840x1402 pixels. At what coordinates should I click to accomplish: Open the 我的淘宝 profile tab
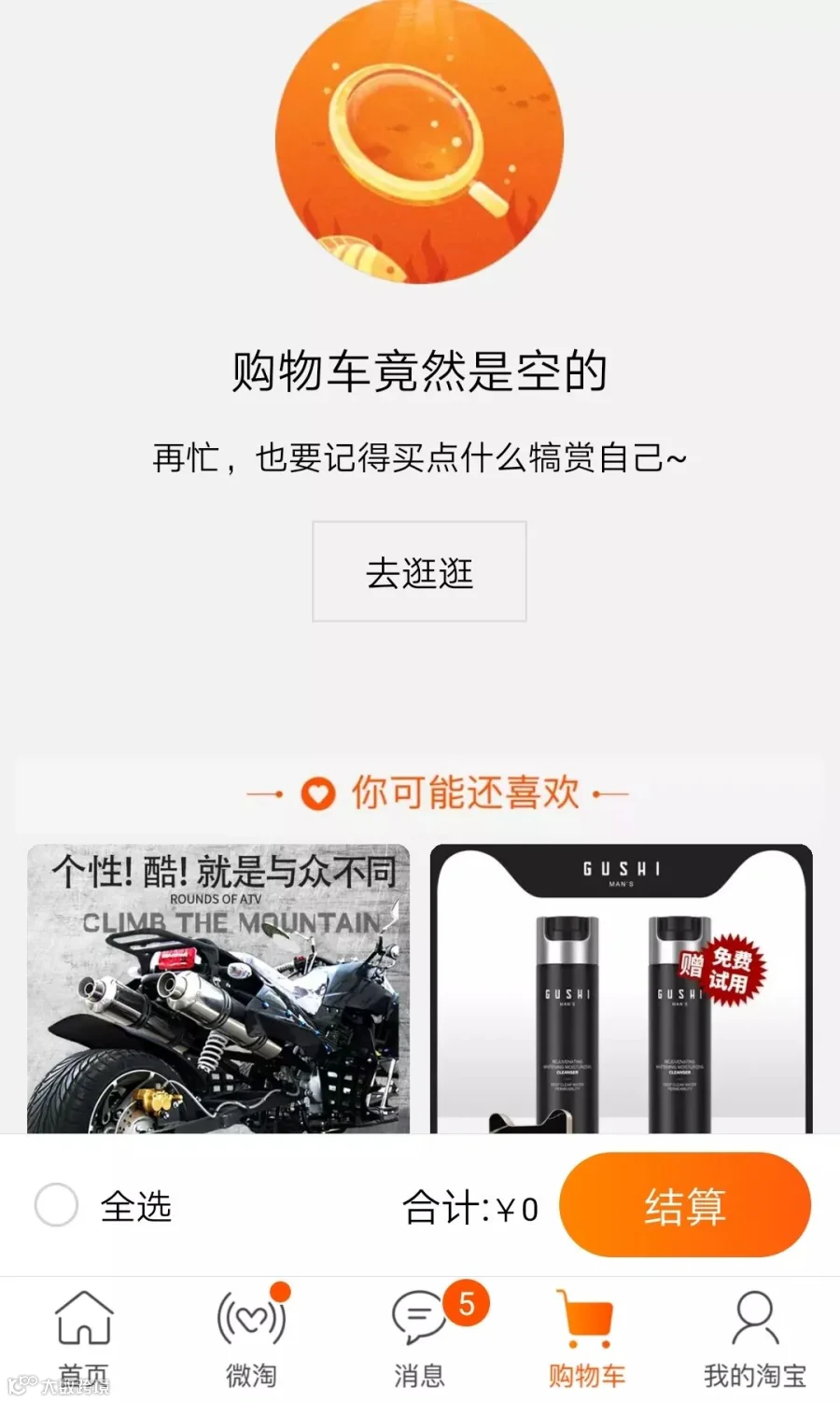coord(755,1339)
